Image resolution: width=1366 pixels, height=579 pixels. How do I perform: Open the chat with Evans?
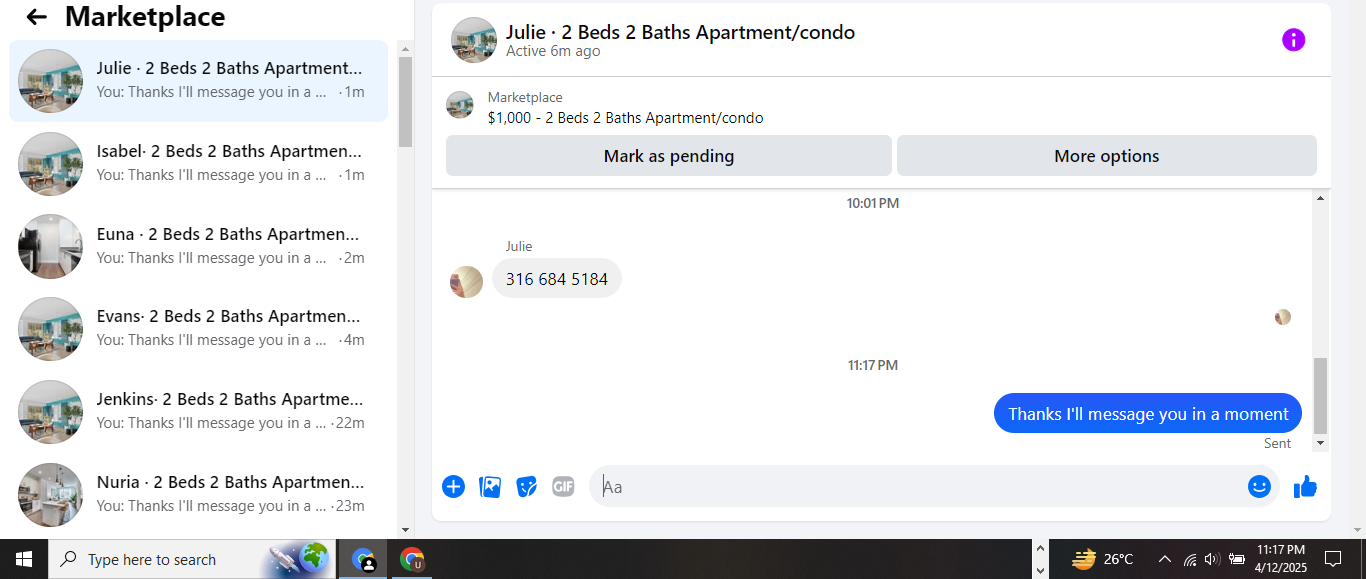coord(198,328)
